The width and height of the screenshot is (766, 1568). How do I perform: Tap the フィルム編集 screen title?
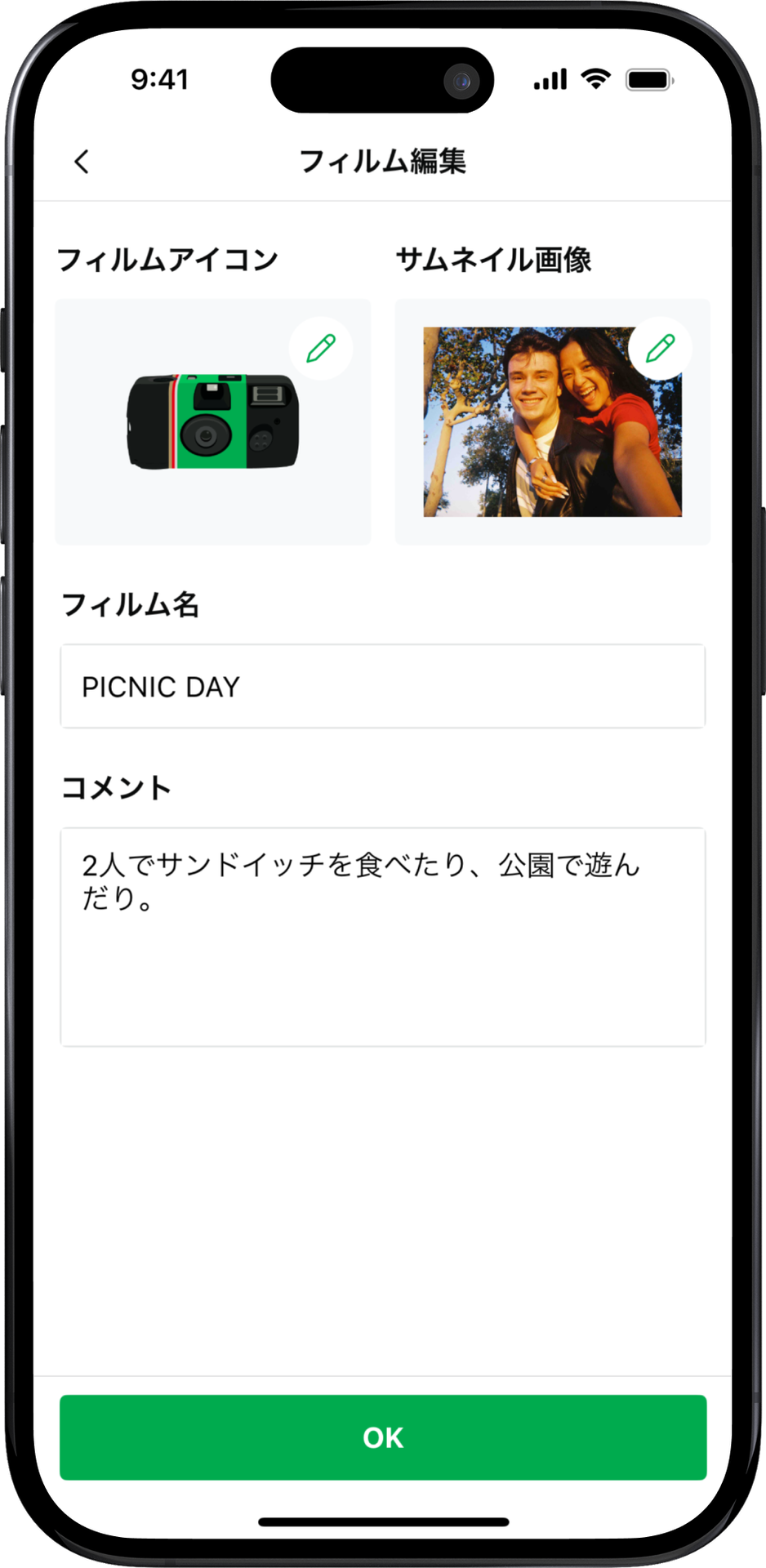[383, 162]
